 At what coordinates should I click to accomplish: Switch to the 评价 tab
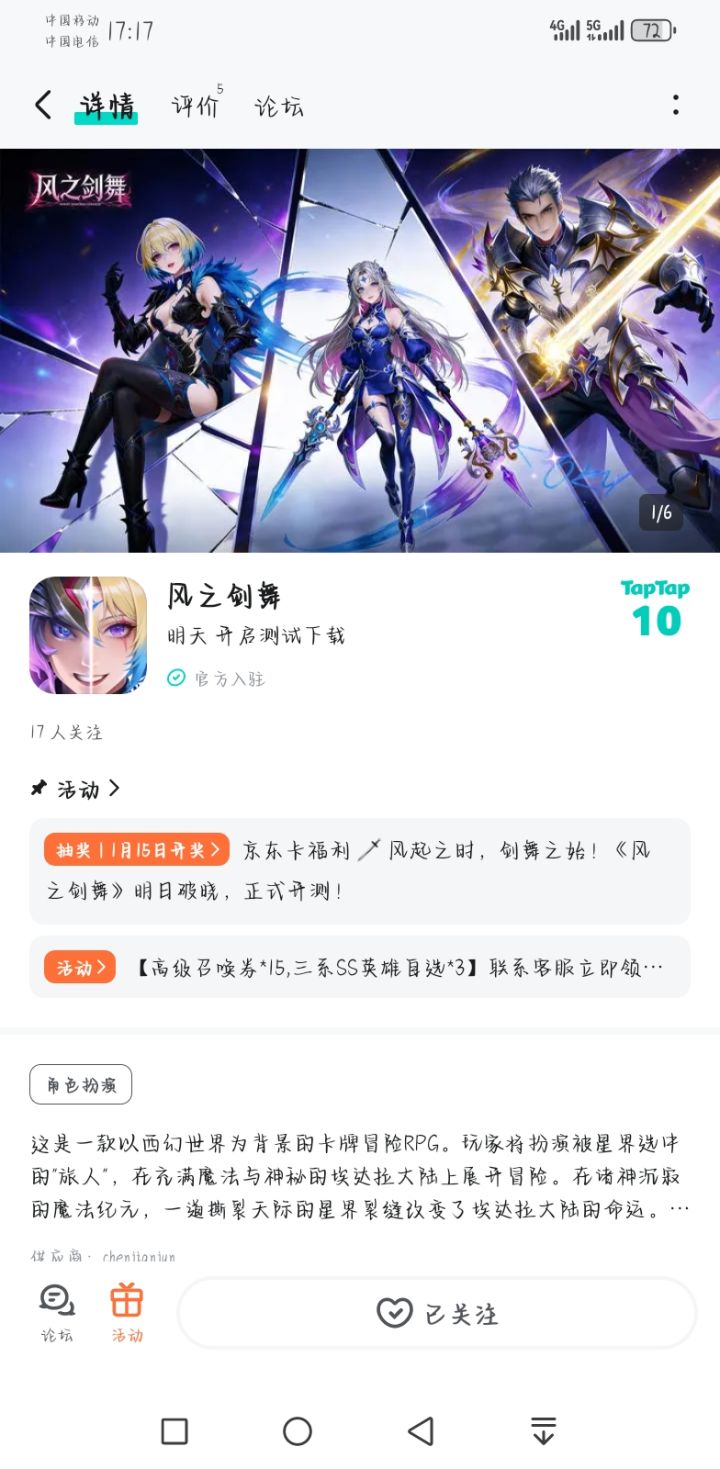(x=196, y=104)
